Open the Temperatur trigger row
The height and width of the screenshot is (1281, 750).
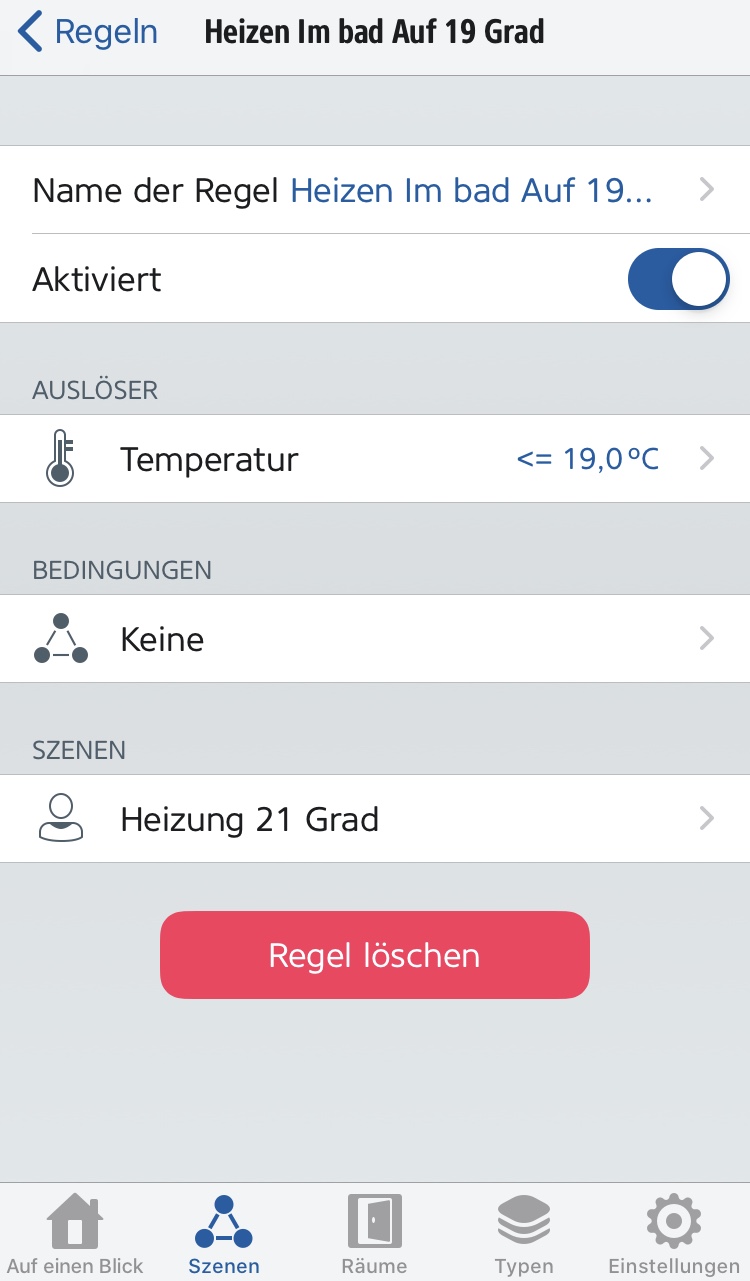374,459
